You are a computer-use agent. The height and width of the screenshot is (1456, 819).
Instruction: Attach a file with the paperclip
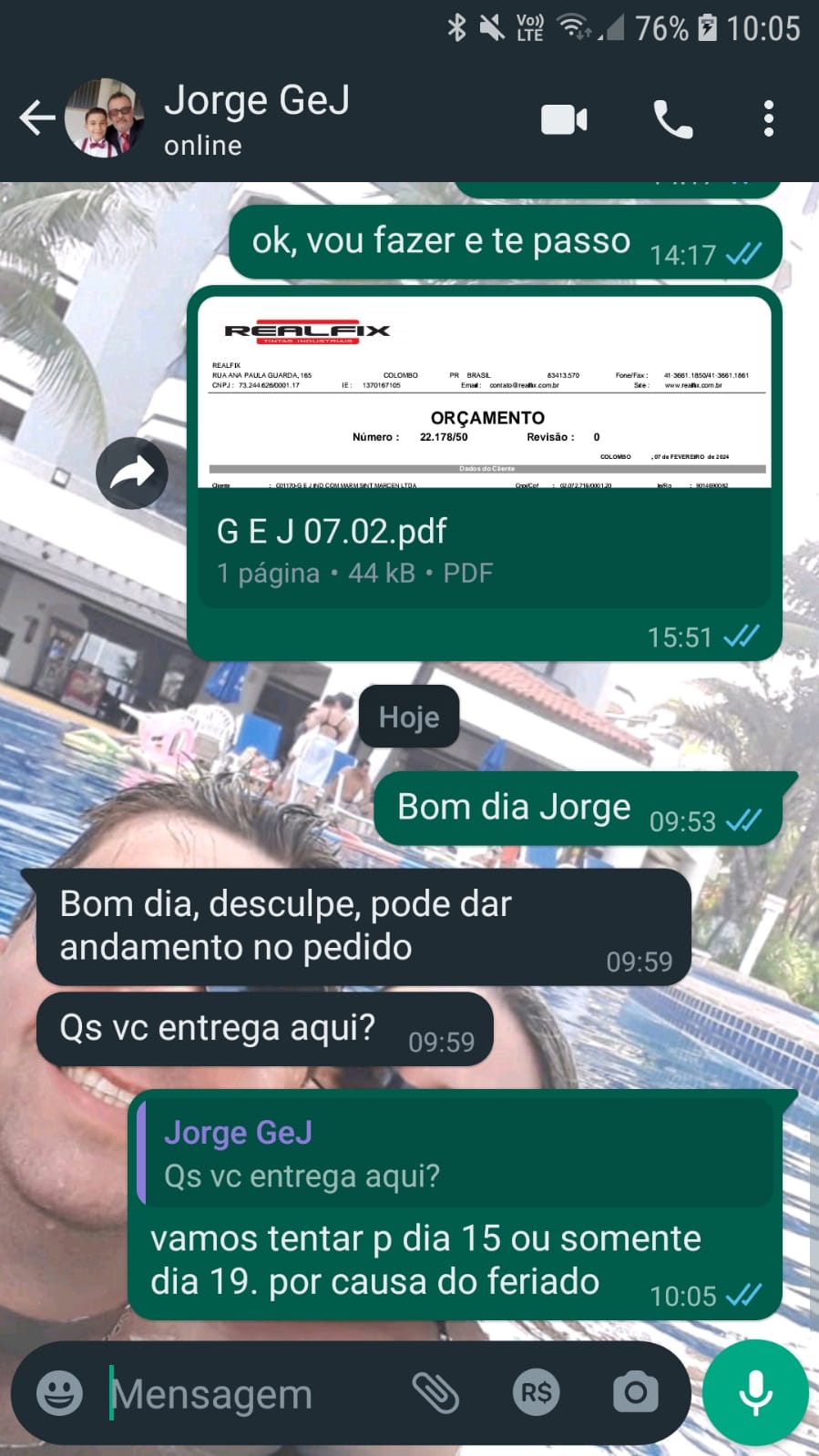pos(435,1393)
